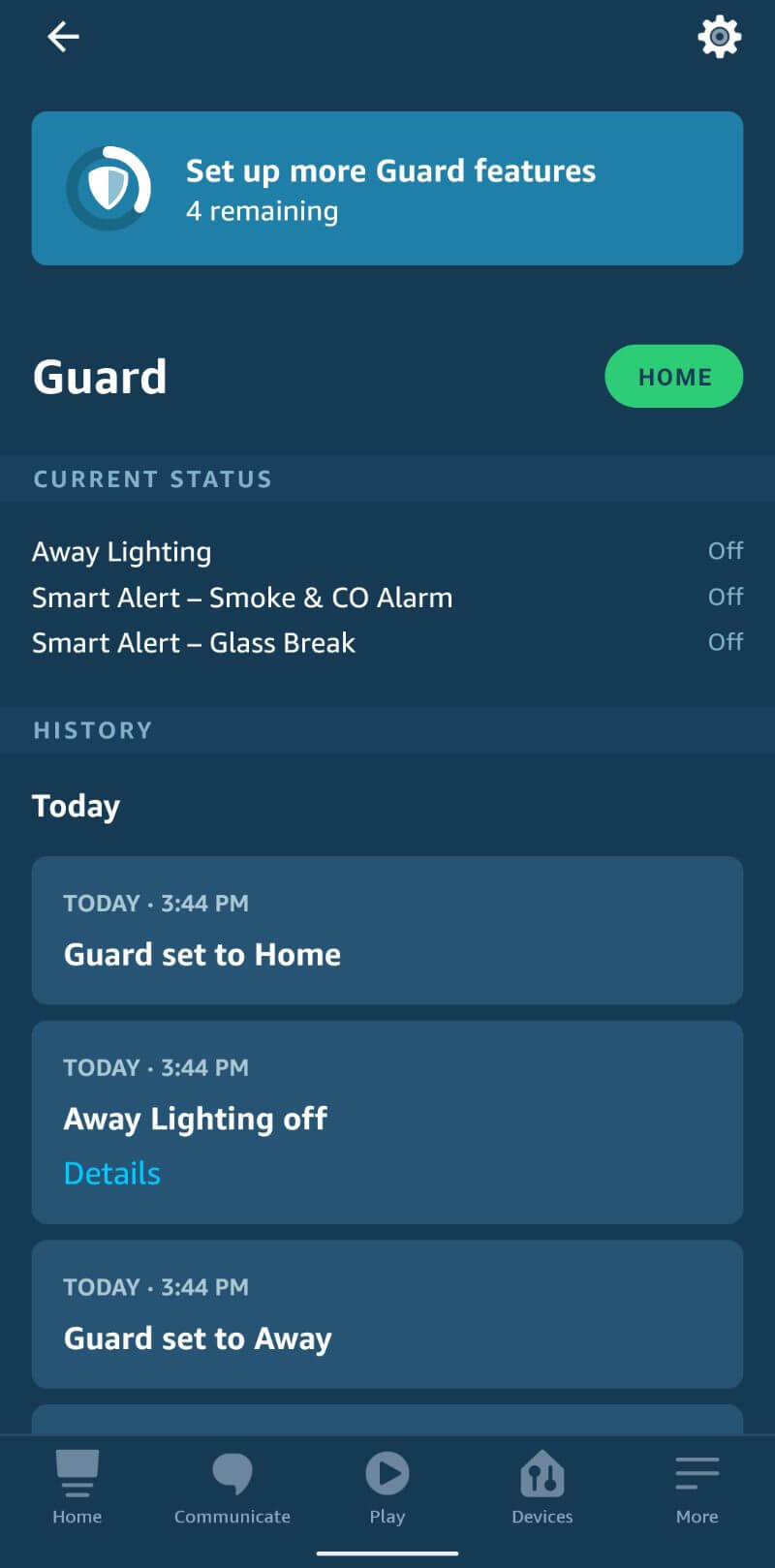Tap the Home lamp icon in navigation

pyautogui.click(x=77, y=1470)
